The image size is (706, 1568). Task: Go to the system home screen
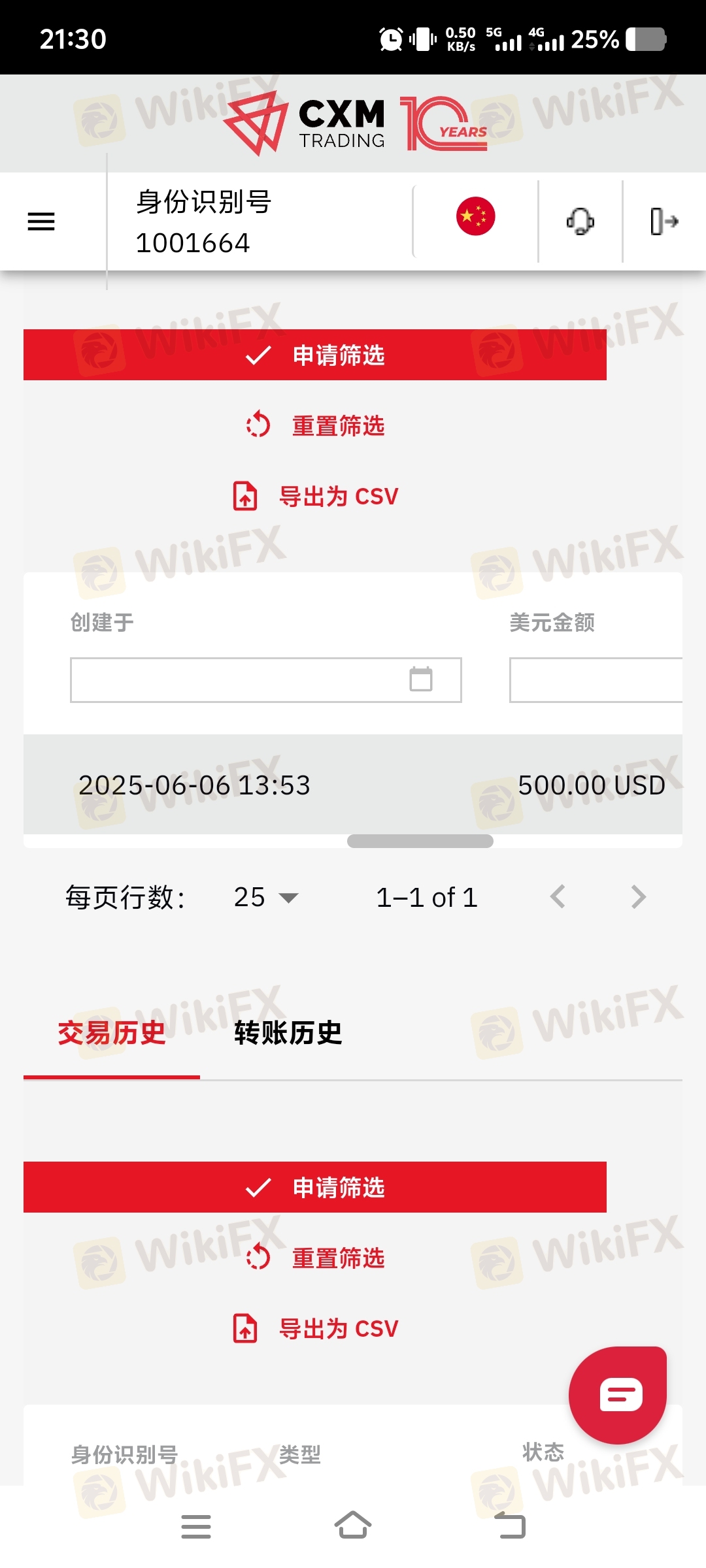[353, 1526]
